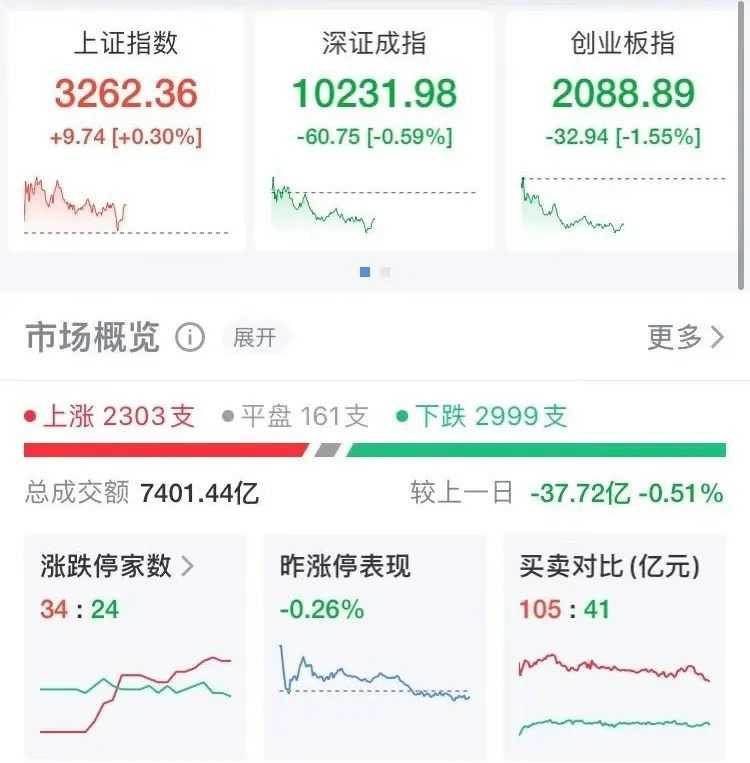Tap the info icon beside 市场概览

pos(190,338)
